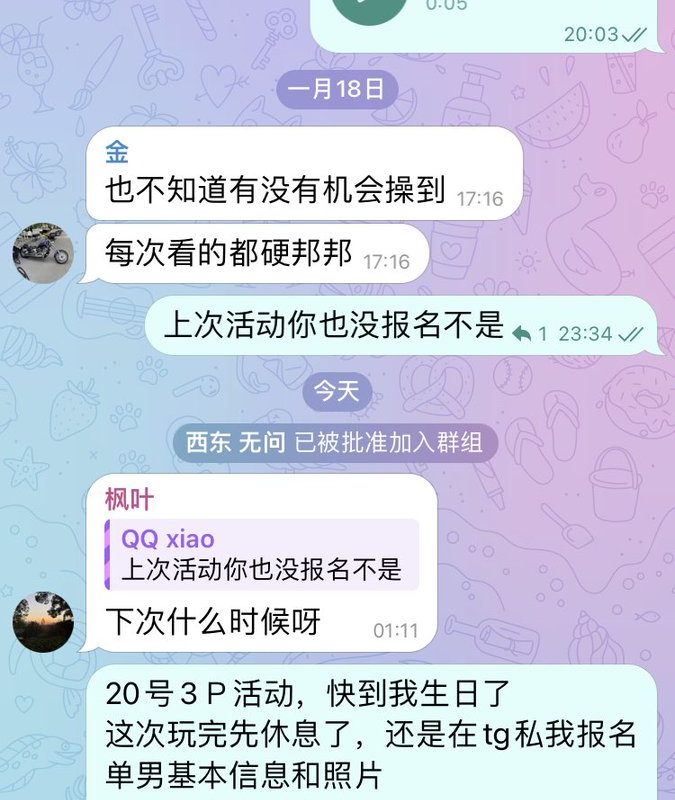Open 金's motorcycle profile picture

(42, 253)
